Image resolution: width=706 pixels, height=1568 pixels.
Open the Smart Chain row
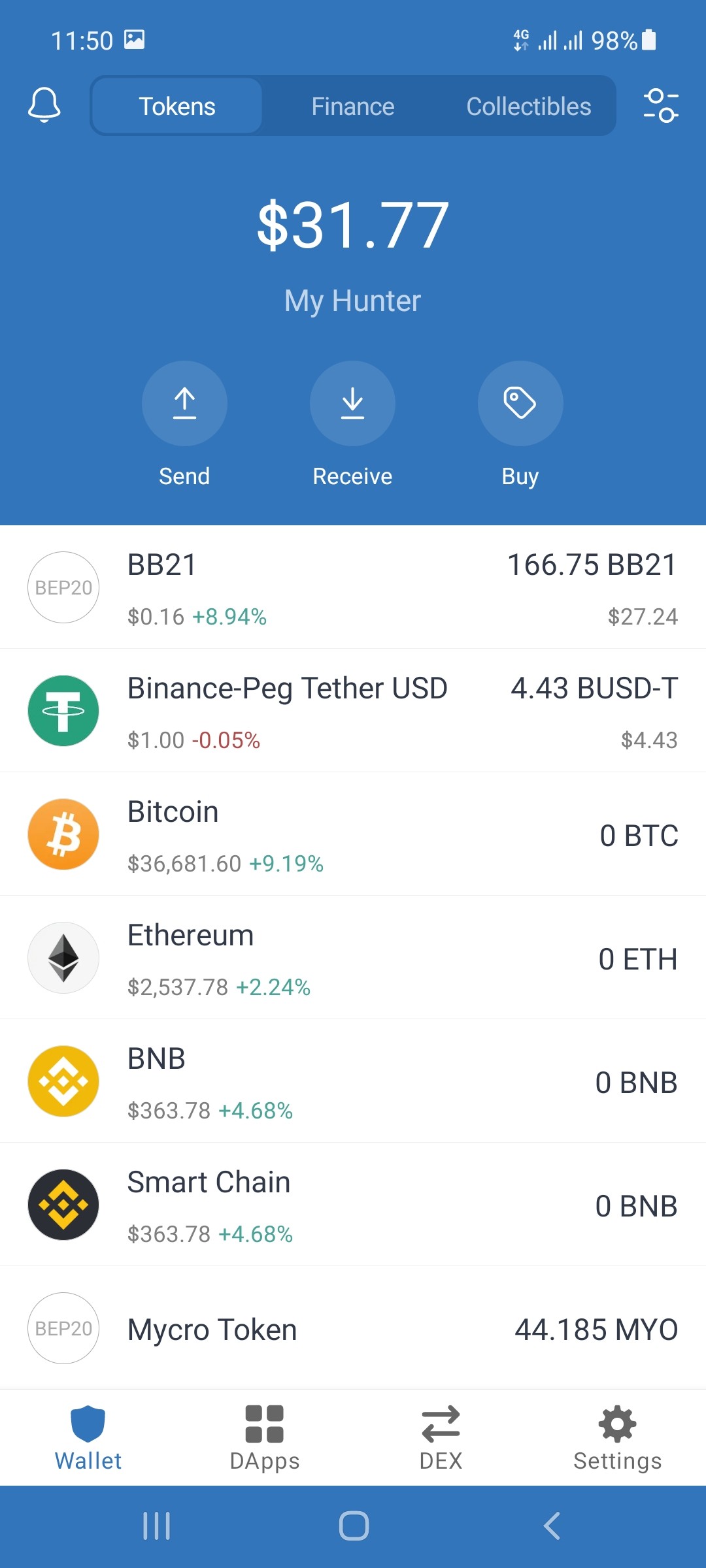point(353,1205)
